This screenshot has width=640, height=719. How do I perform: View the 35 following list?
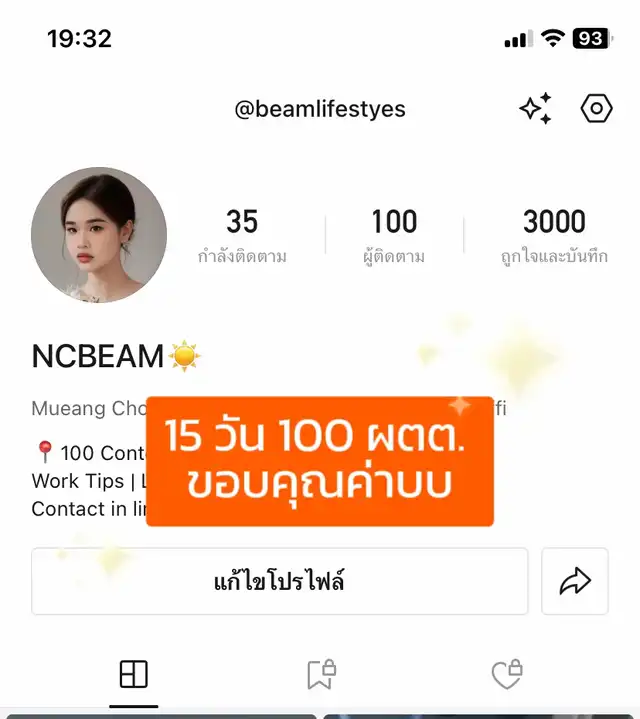pos(242,235)
